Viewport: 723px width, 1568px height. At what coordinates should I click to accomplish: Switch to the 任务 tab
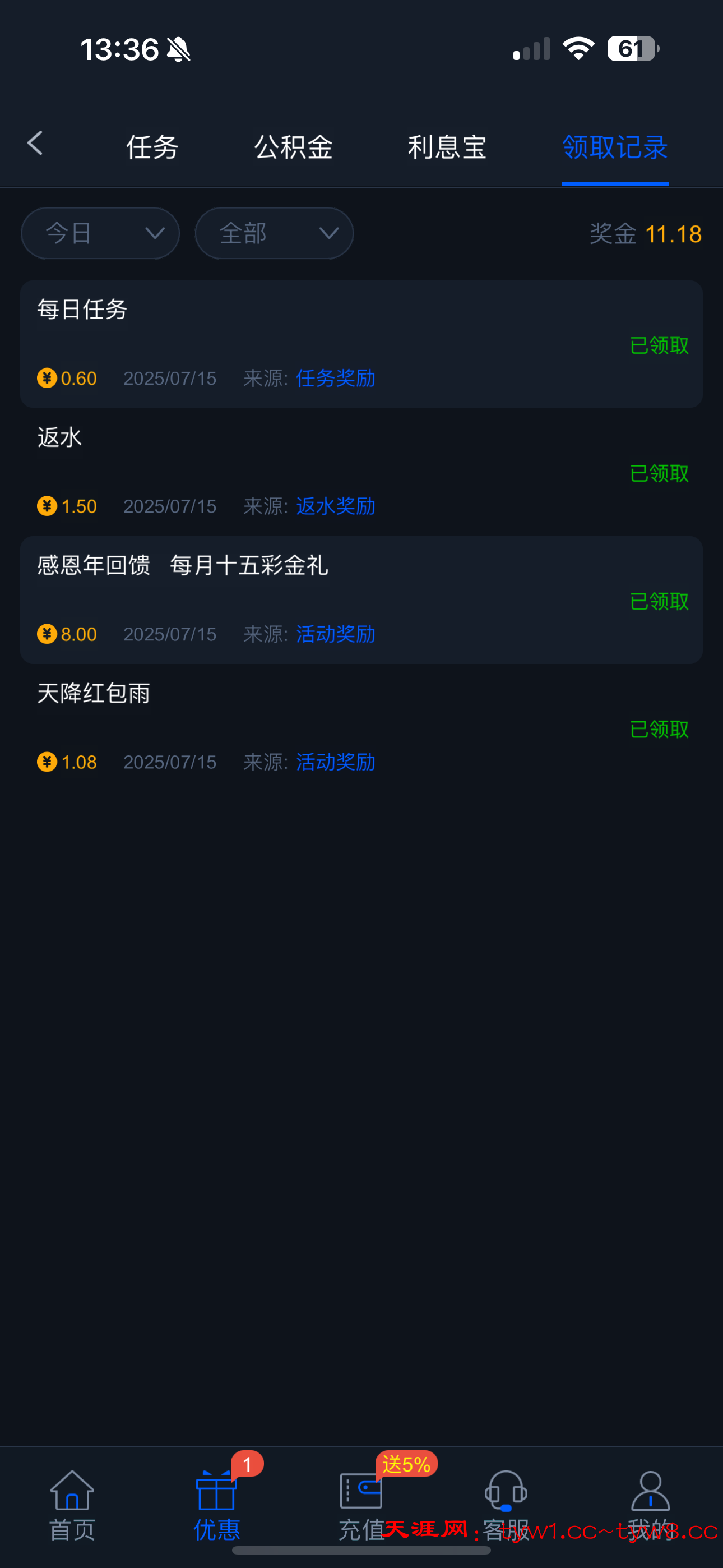[152, 147]
